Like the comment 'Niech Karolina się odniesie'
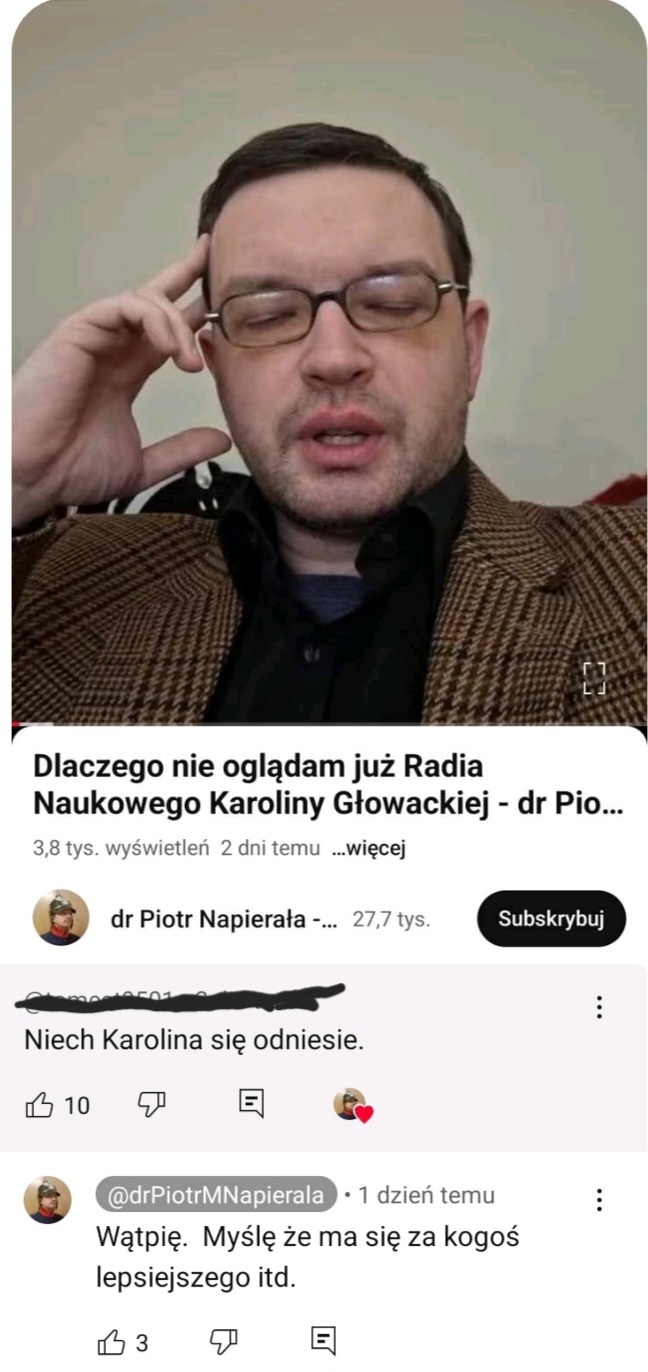 point(39,1105)
